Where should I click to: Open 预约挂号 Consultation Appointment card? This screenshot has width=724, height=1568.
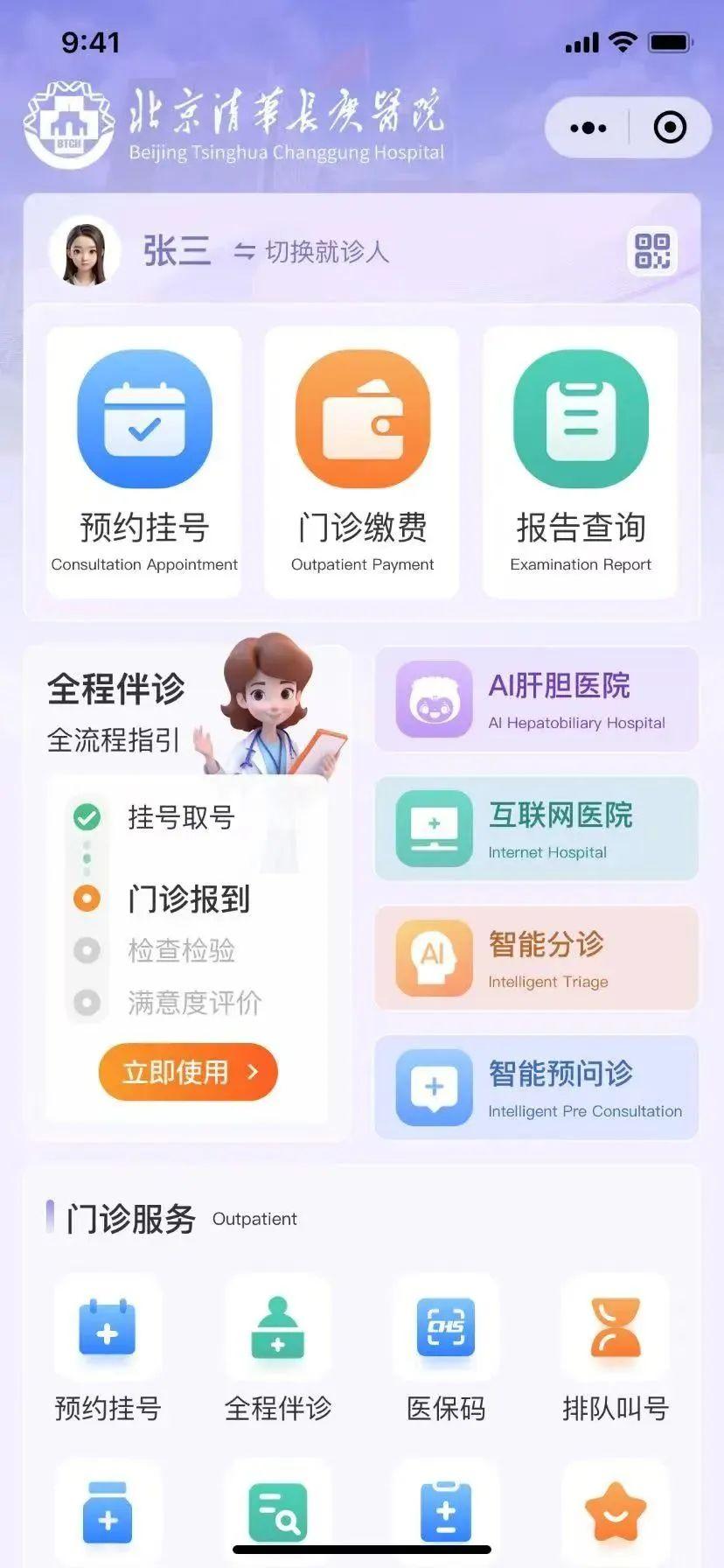pyautogui.click(x=144, y=462)
